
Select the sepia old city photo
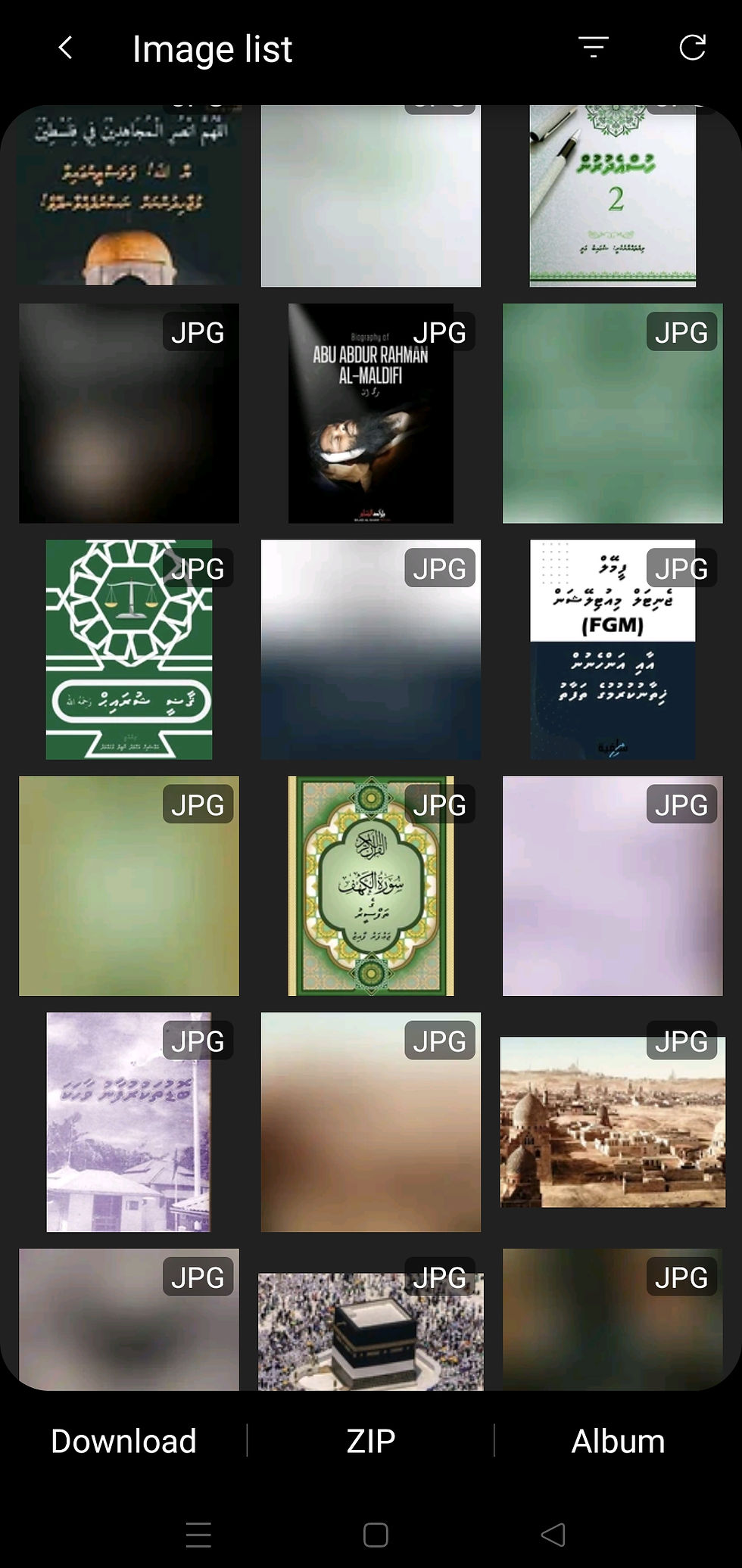[x=613, y=1122]
